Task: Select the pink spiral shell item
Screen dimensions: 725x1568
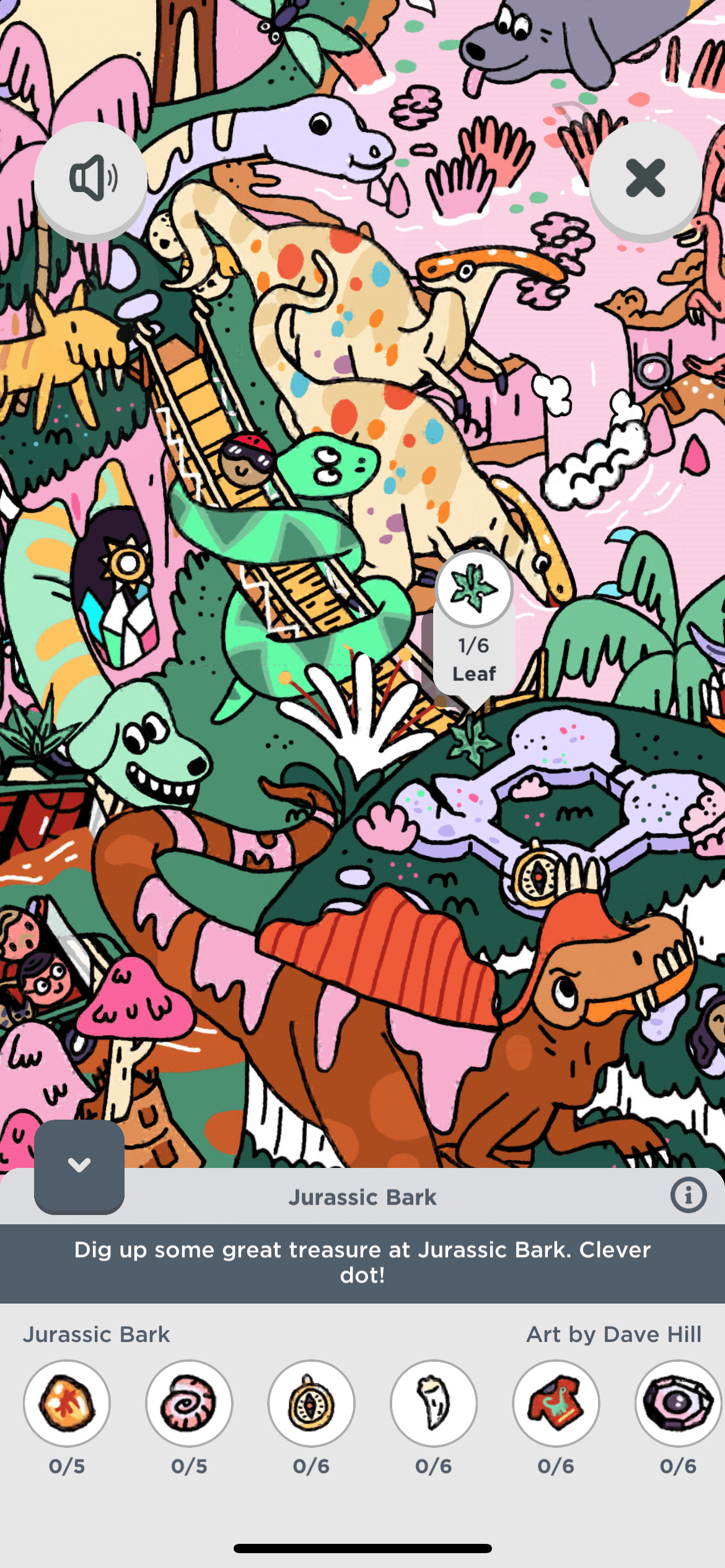Action: [x=189, y=1403]
